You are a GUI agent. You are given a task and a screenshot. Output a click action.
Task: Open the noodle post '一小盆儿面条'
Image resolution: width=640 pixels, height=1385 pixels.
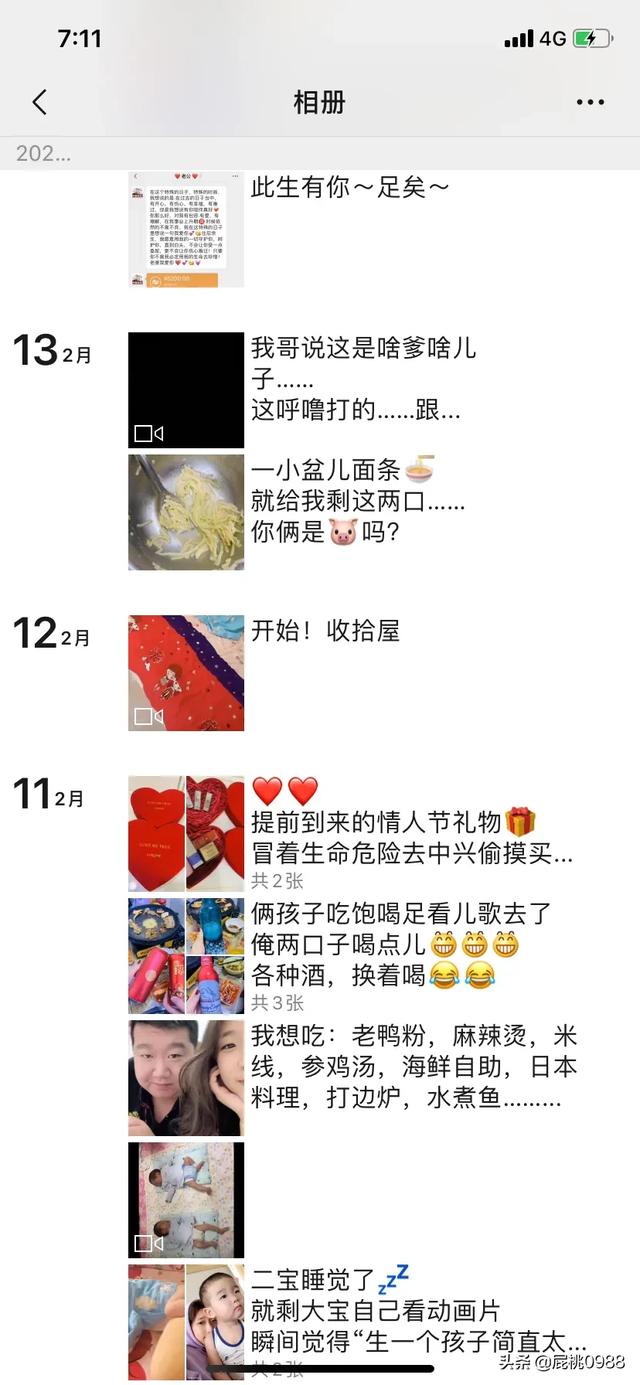pyautogui.click(x=186, y=512)
